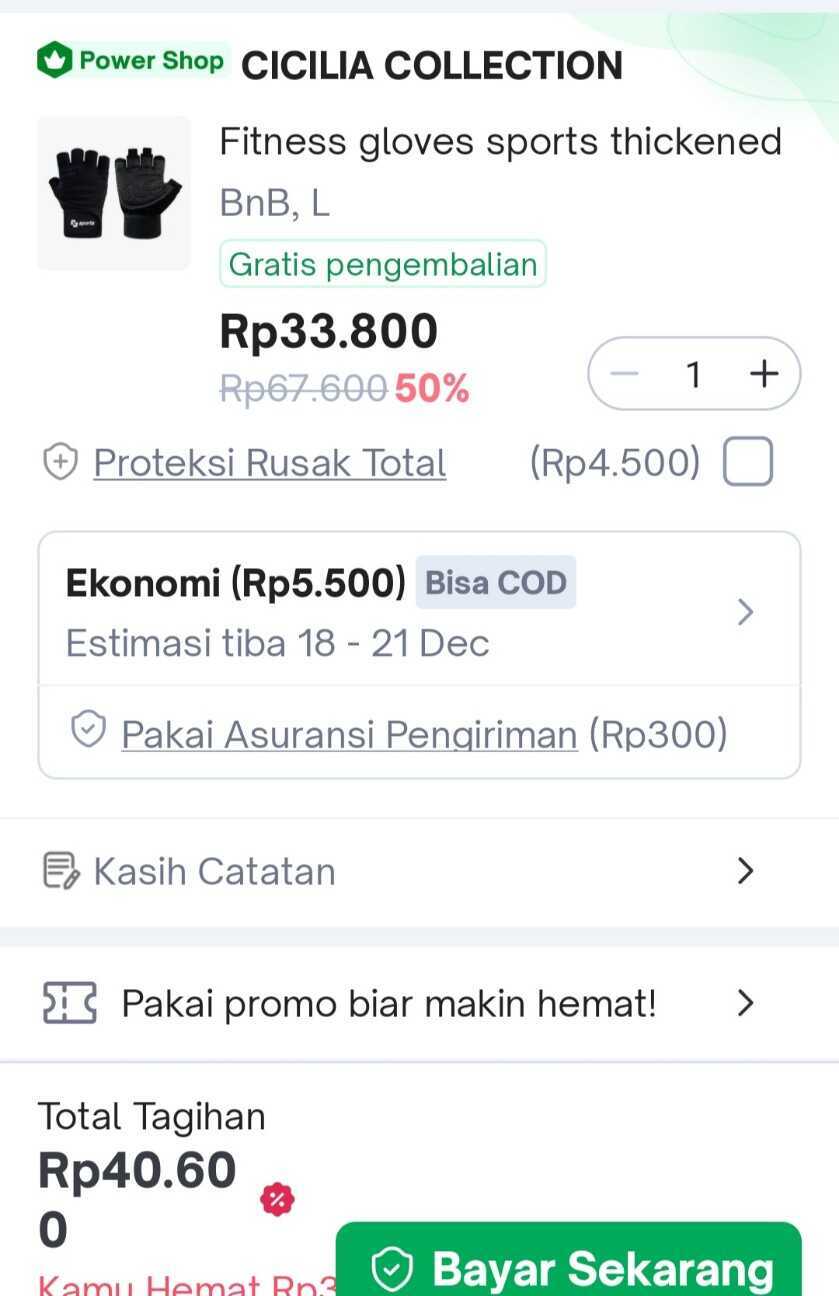Decrease quantity with the minus button
The width and height of the screenshot is (839, 1296).
[x=624, y=374]
